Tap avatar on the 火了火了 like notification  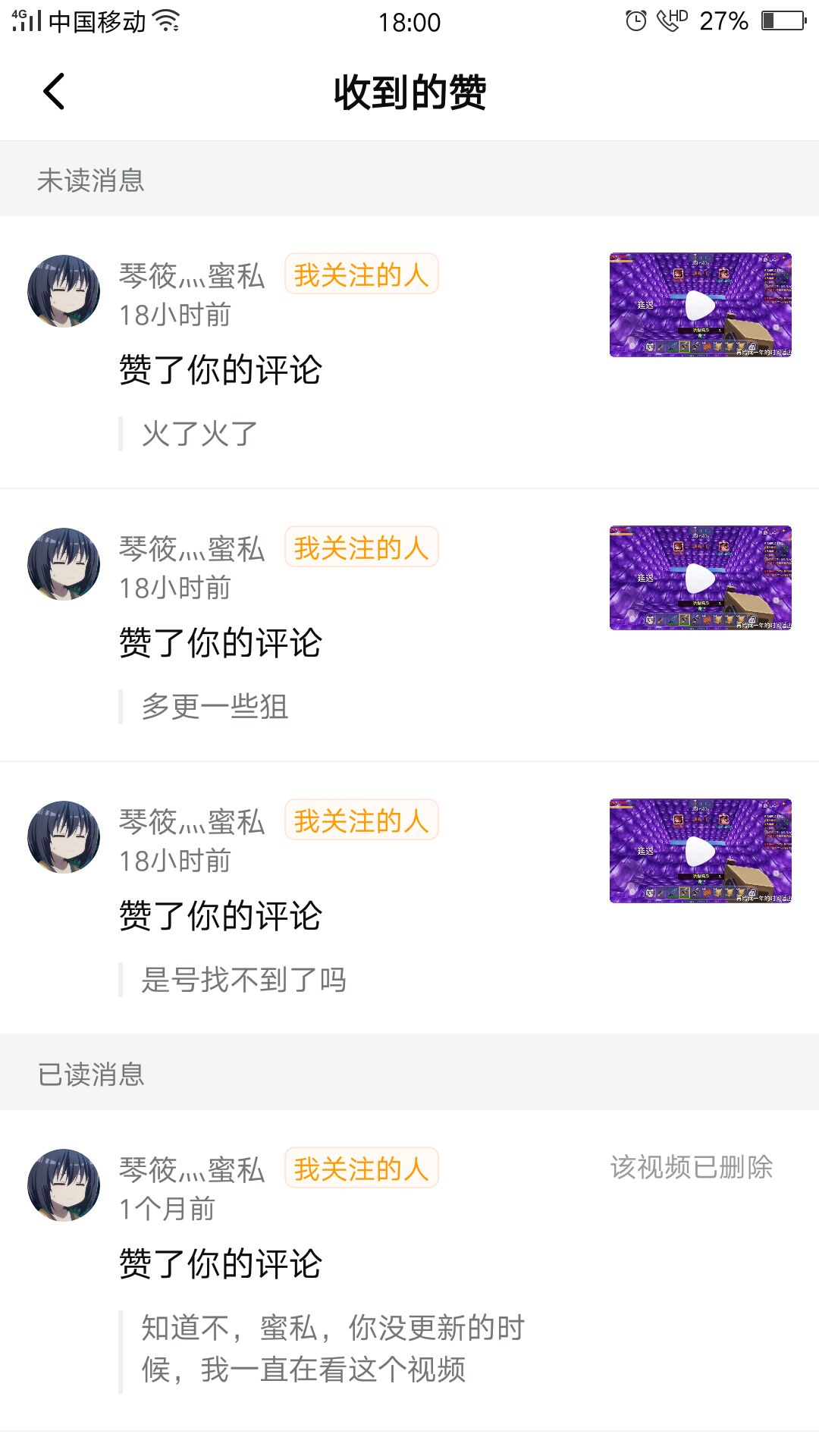pos(64,291)
